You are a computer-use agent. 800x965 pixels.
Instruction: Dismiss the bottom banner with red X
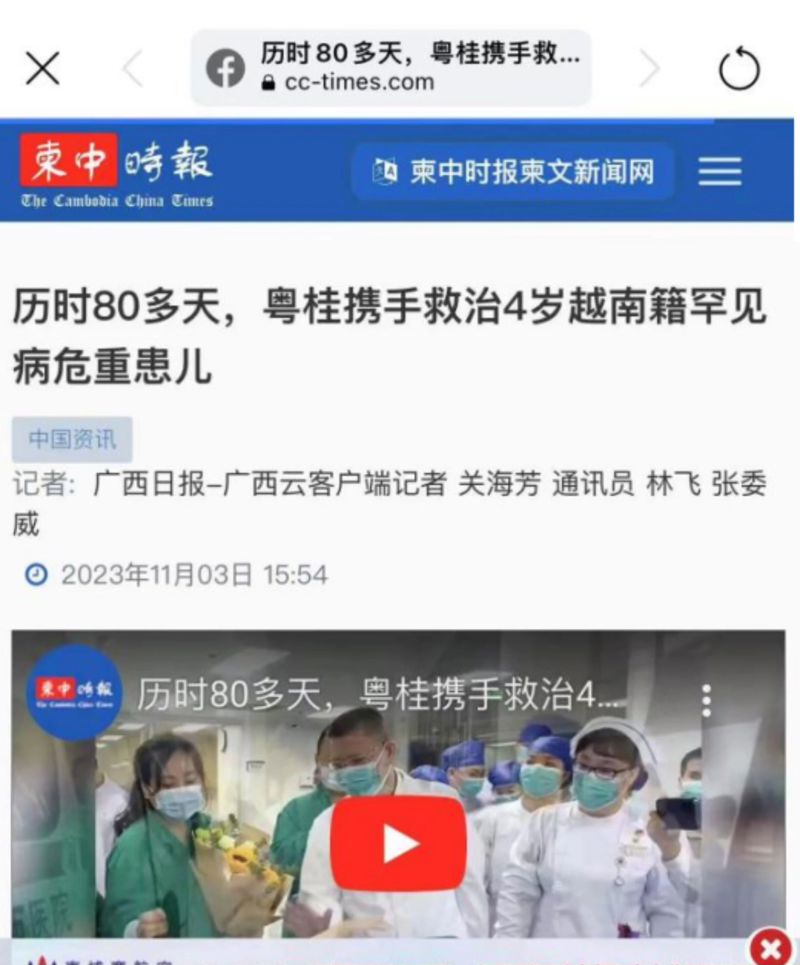[770, 946]
